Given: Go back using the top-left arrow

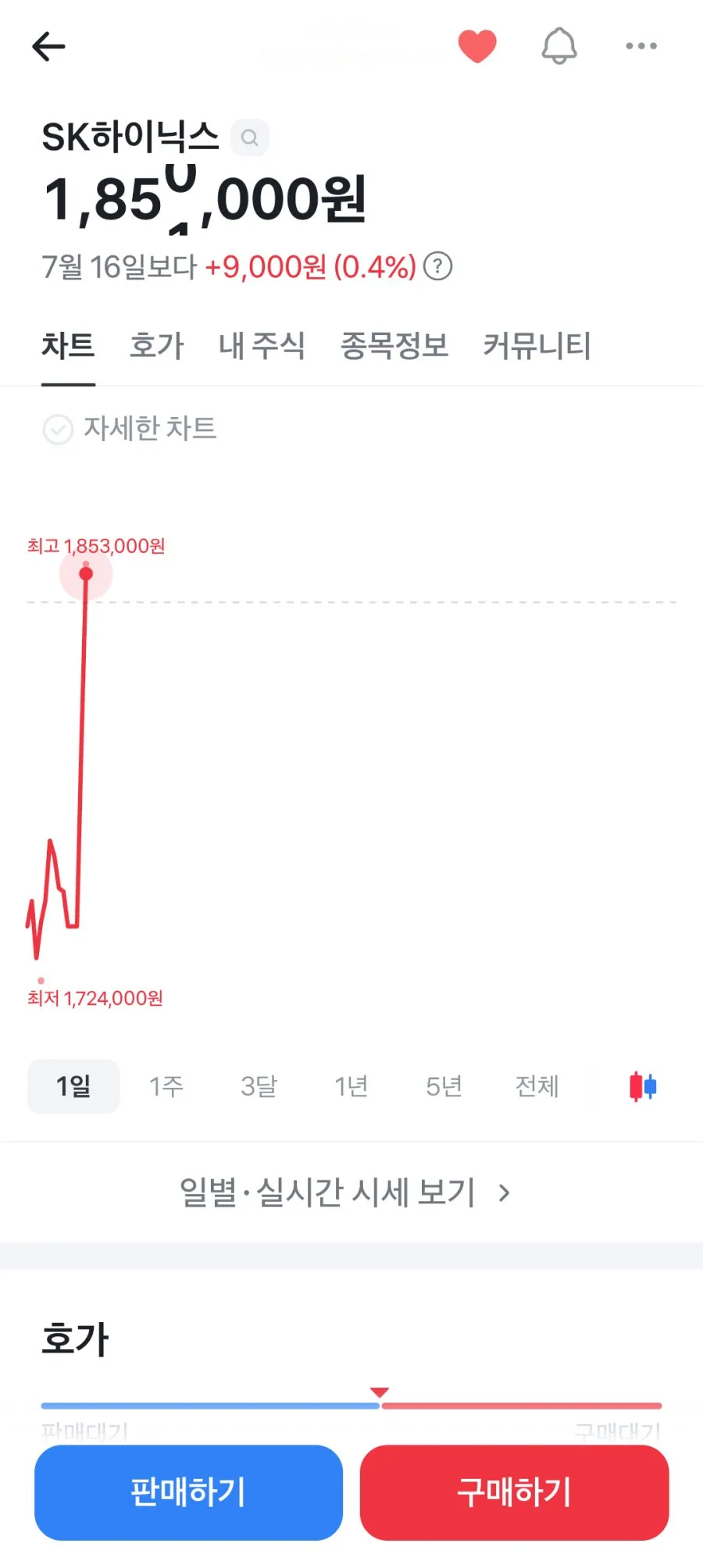Looking at the screenshot, I should (x=48, y=46).
